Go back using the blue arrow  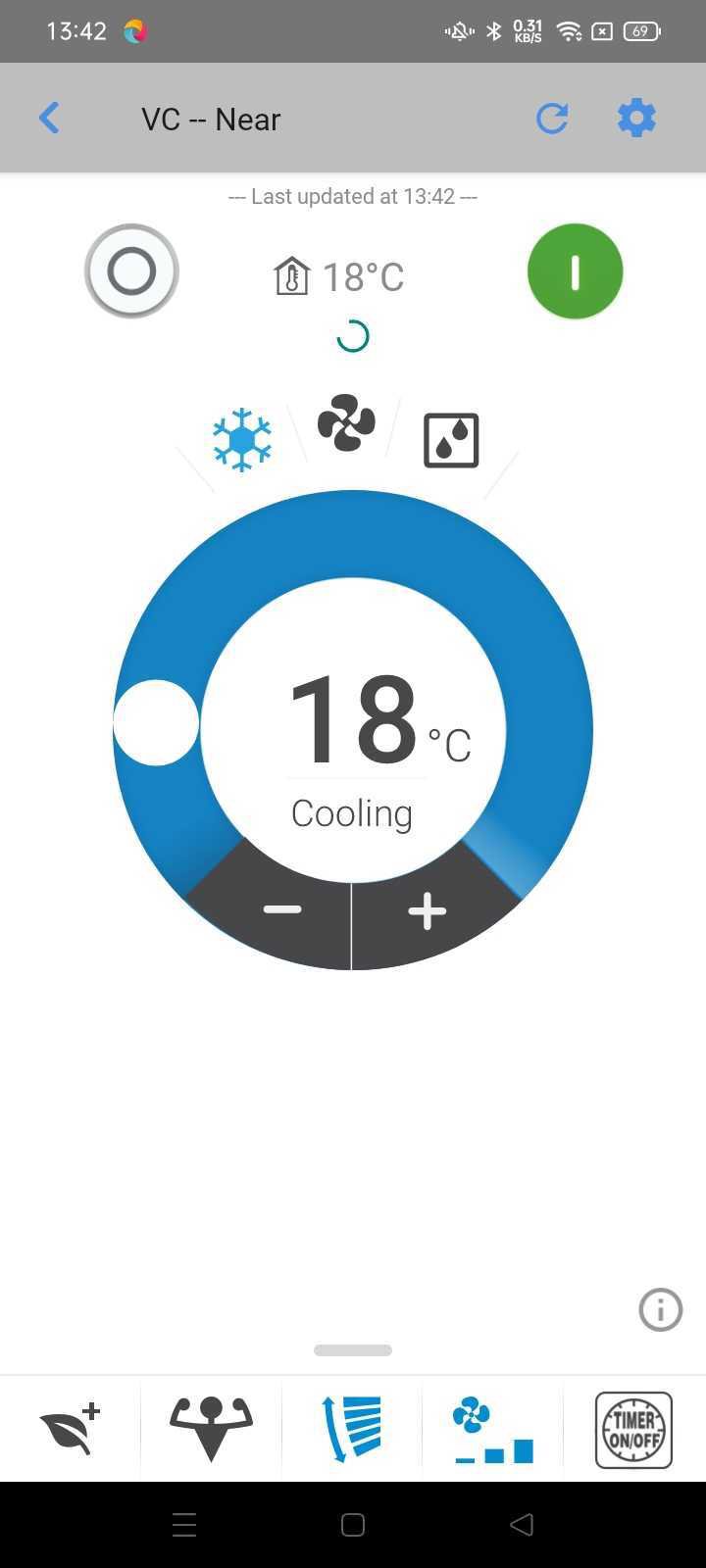point(49,117)
